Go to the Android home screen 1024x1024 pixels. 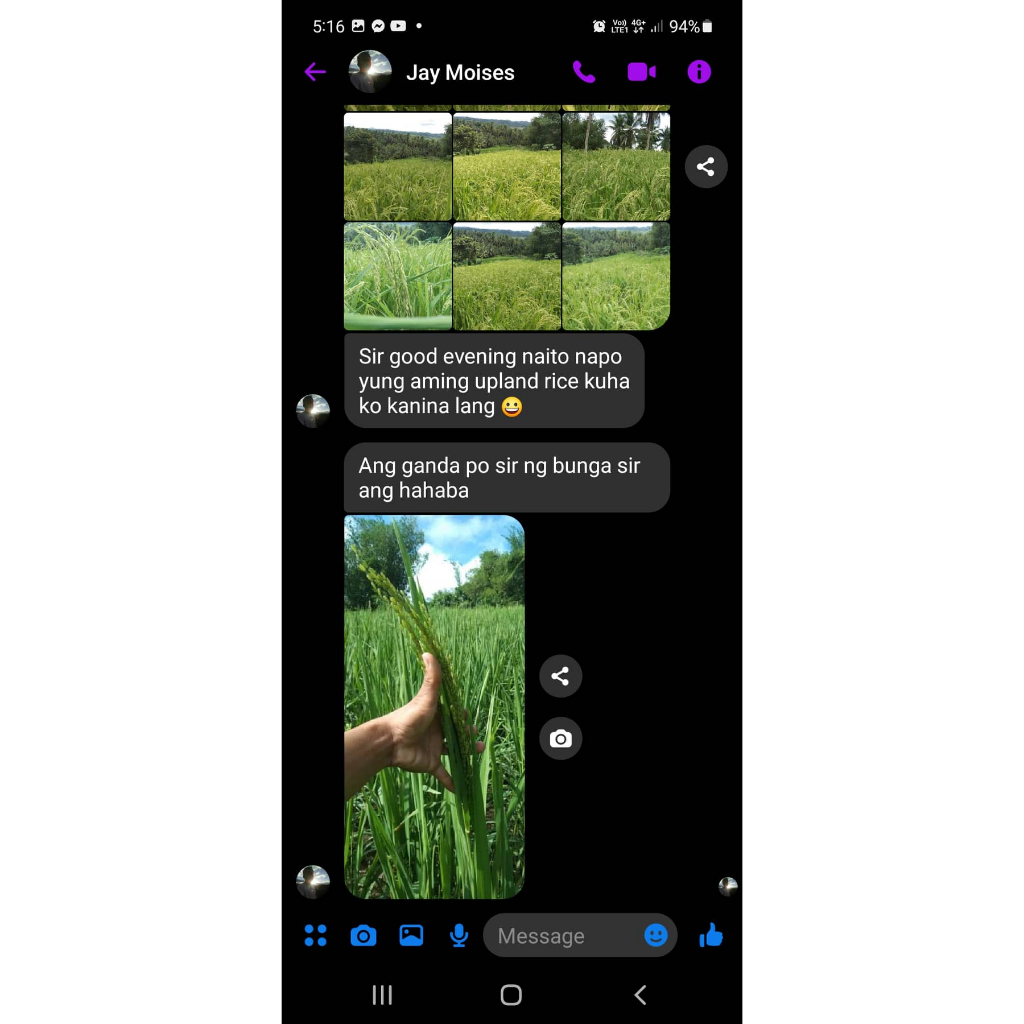pyautogui.click(x=511, y=995)
